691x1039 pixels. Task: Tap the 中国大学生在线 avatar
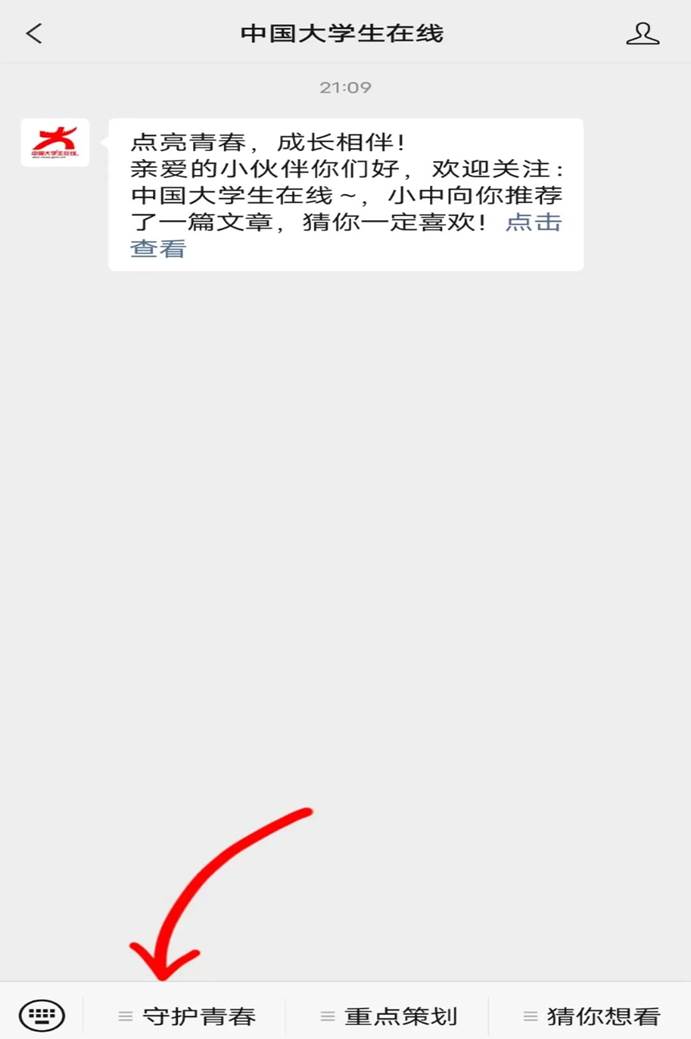[x=55, y=143]
